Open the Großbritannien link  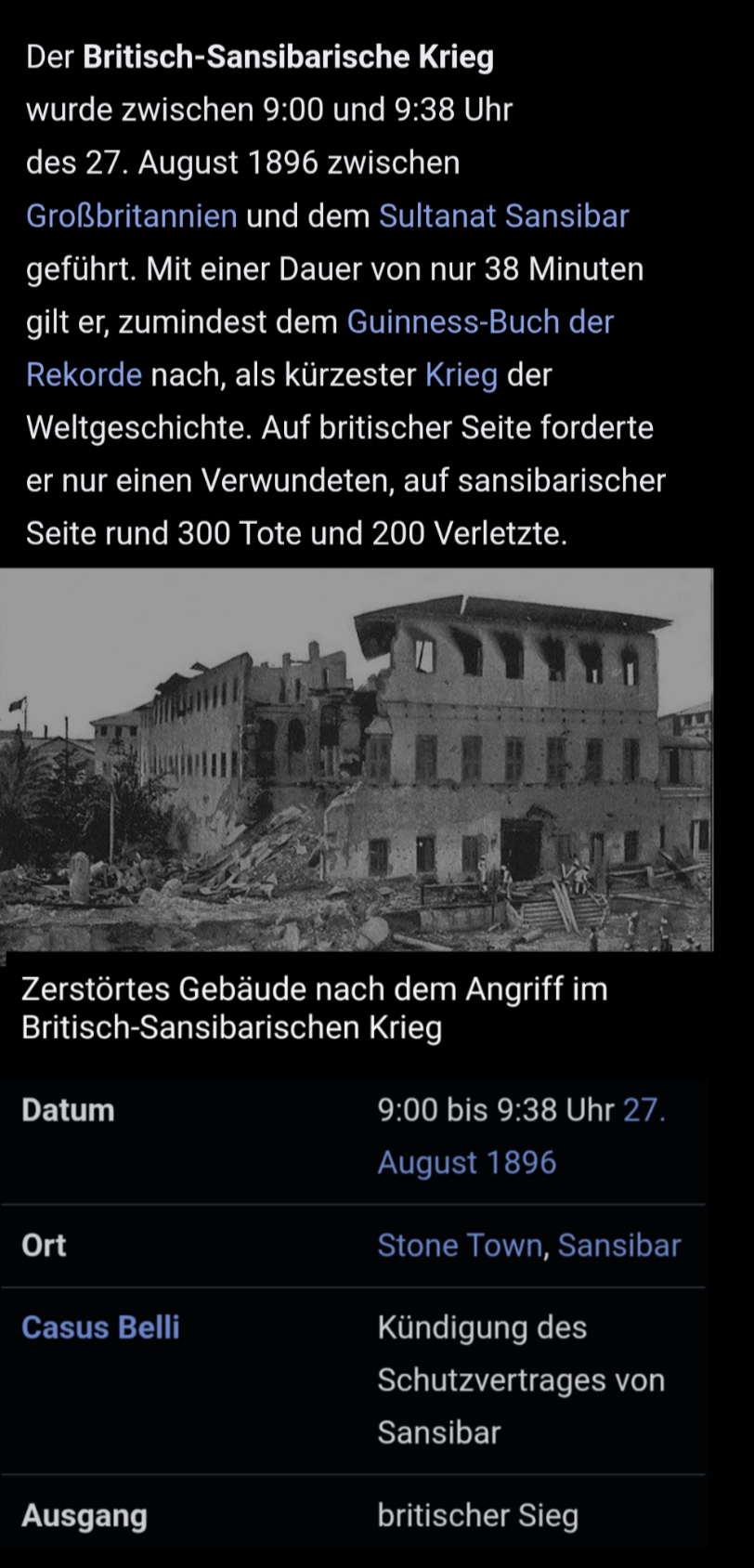click(x=131, y=216)
